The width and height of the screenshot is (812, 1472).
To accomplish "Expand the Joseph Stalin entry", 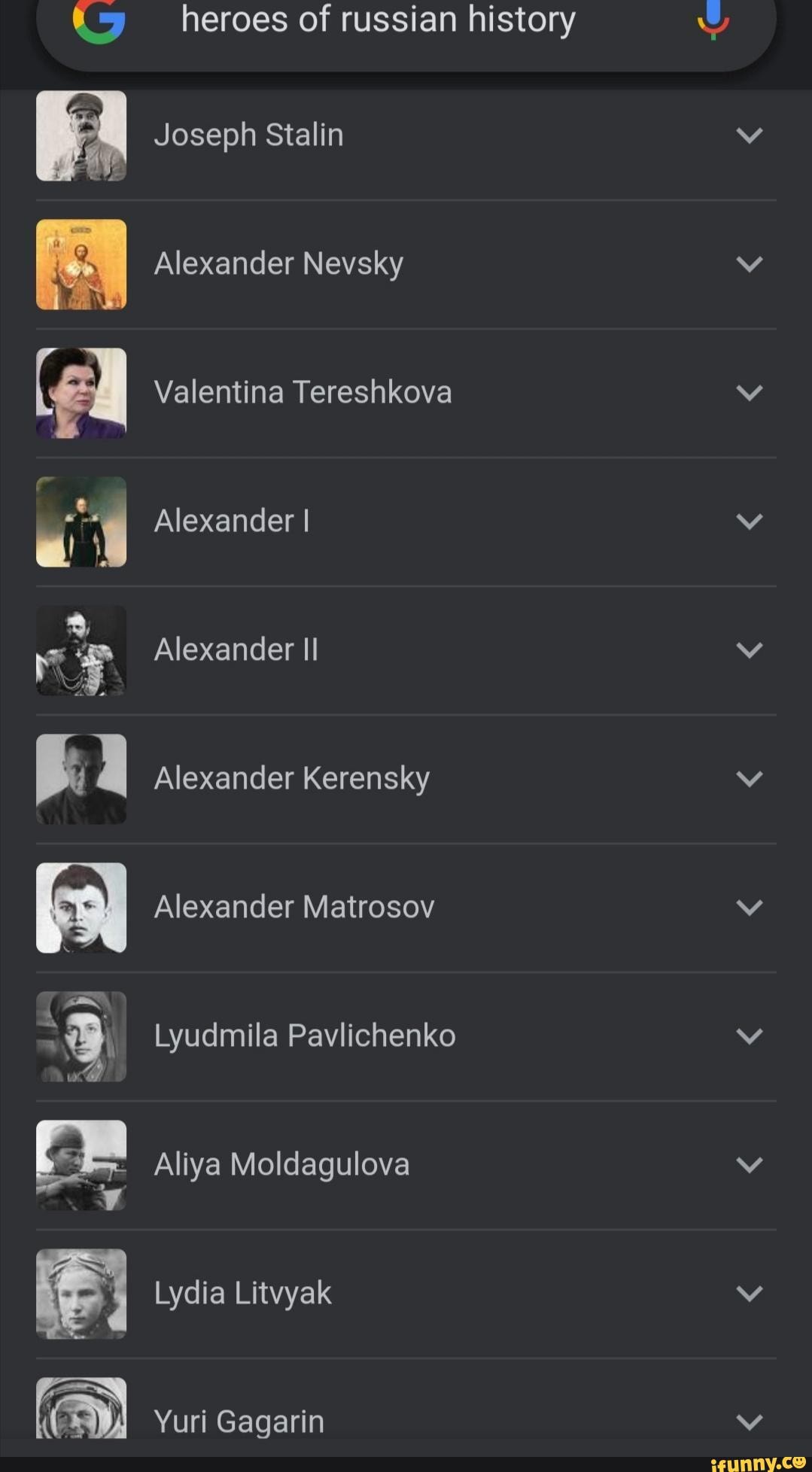I will 749,135.
